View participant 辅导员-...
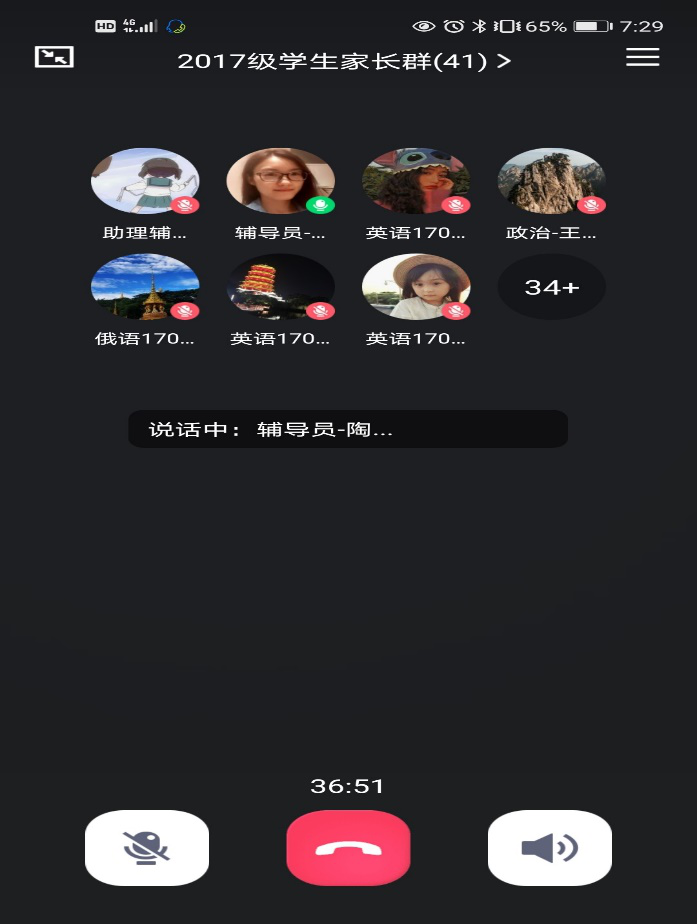The height and width of the screenshot is (924, 697). click(x=280, y=182)
